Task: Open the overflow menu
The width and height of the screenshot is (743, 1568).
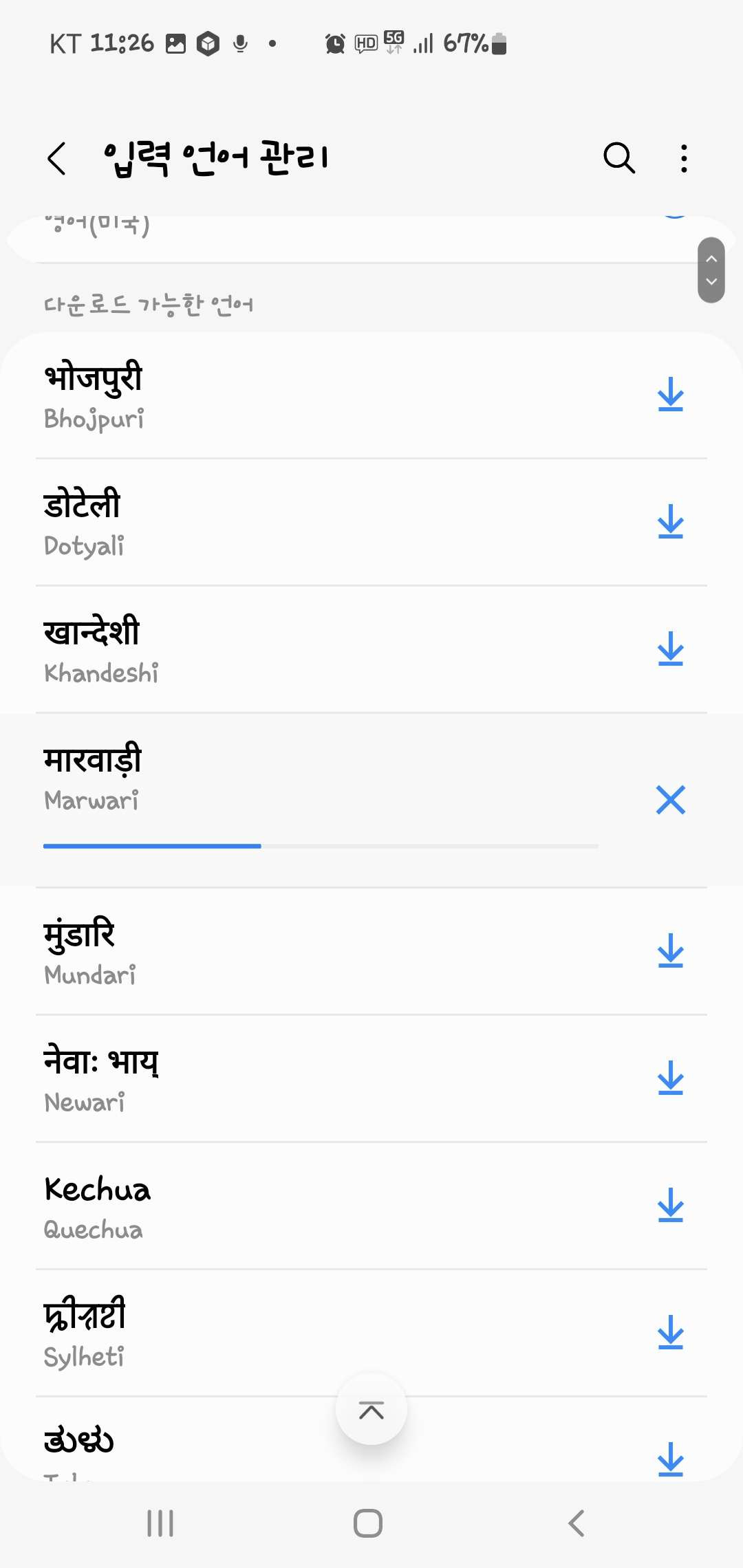Action: [x=683, y=158]
